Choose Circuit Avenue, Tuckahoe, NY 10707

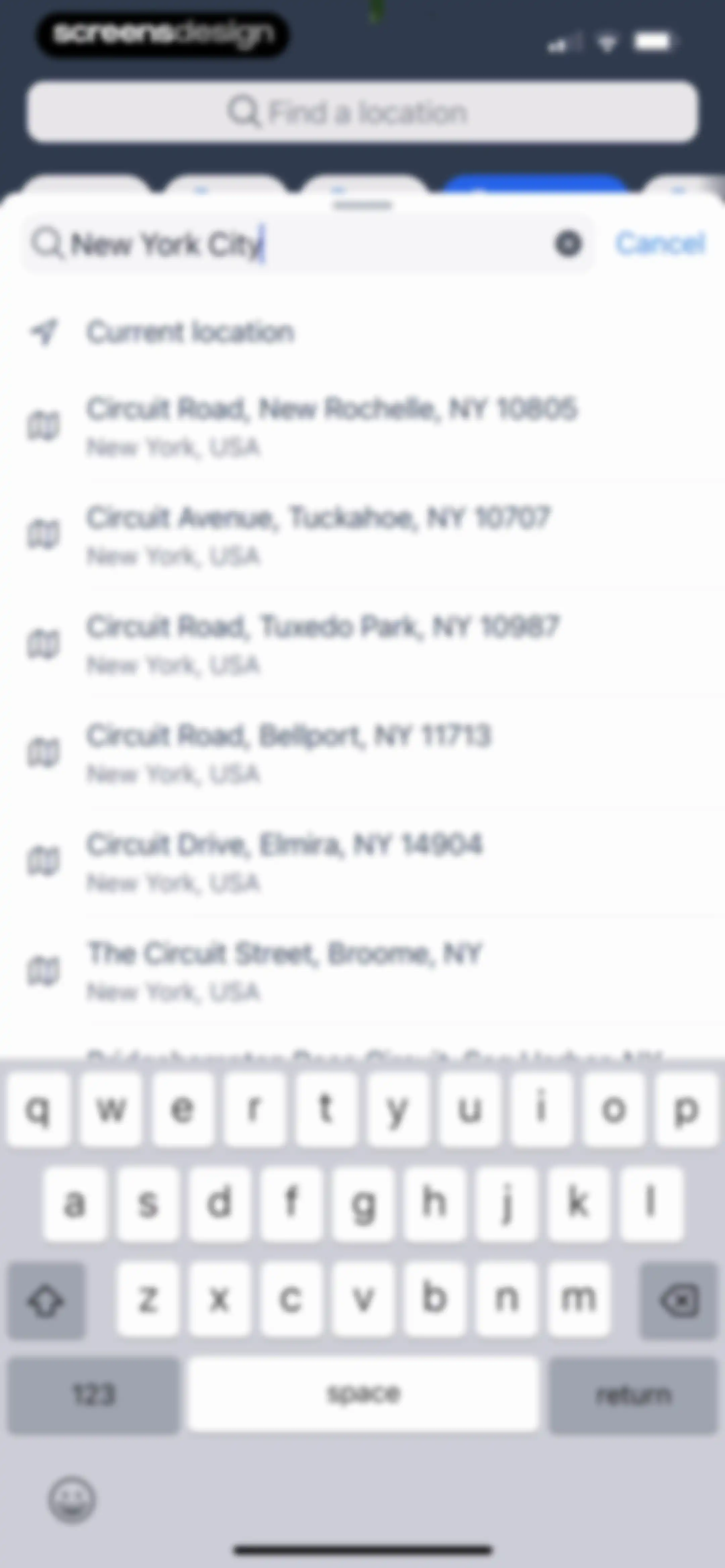click(x=362, y=536)
